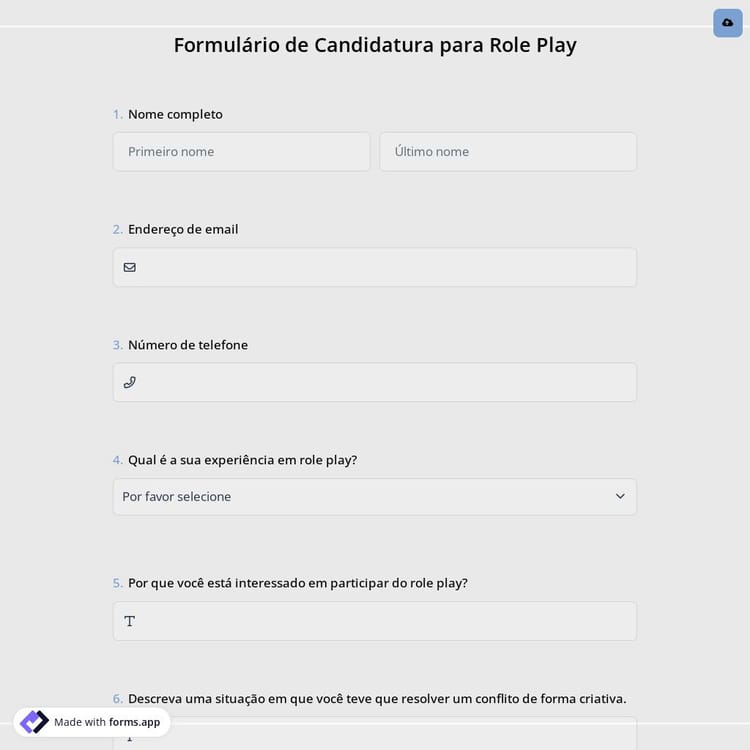
Task: Enter first name in Primeiro nome field
Action: [x=241, y=152]
